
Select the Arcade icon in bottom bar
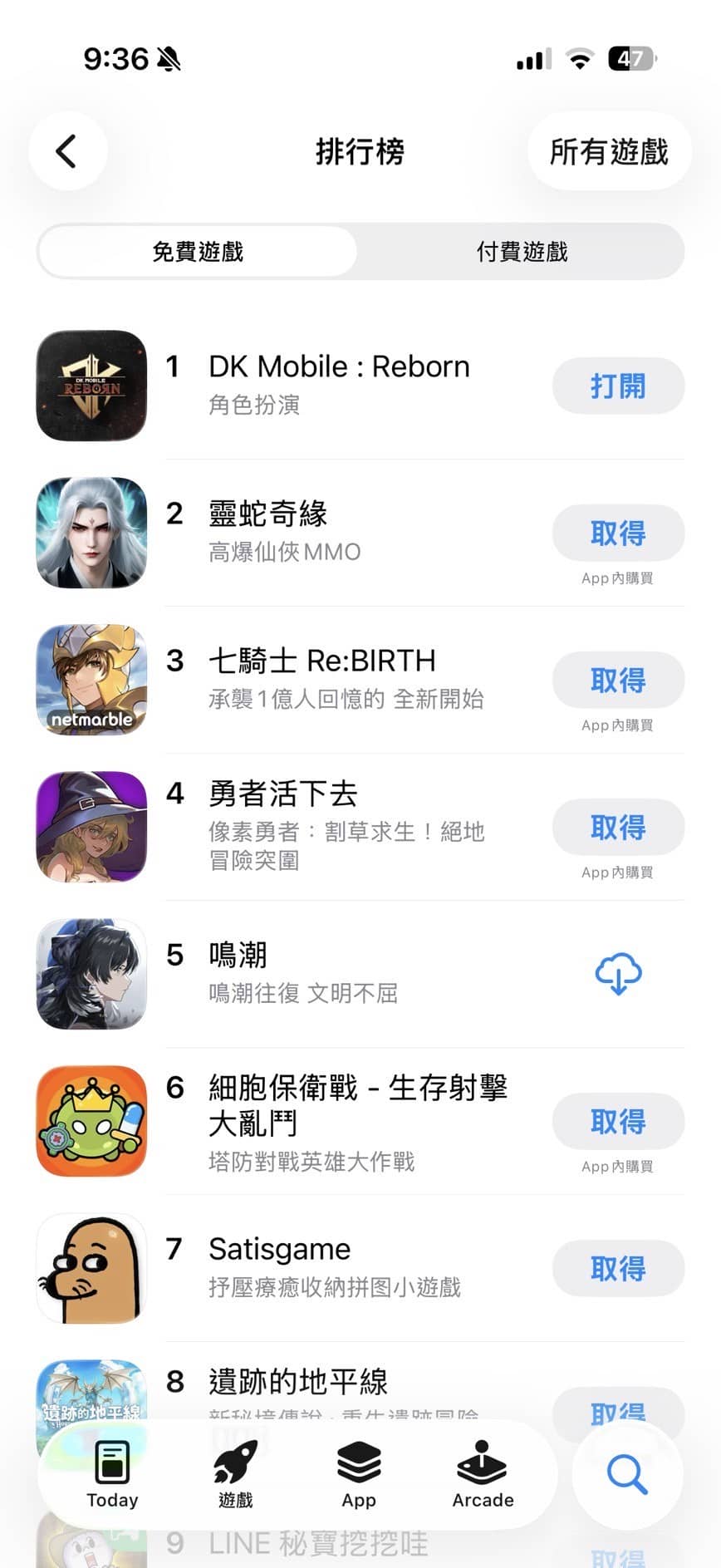pos(482,1475)
